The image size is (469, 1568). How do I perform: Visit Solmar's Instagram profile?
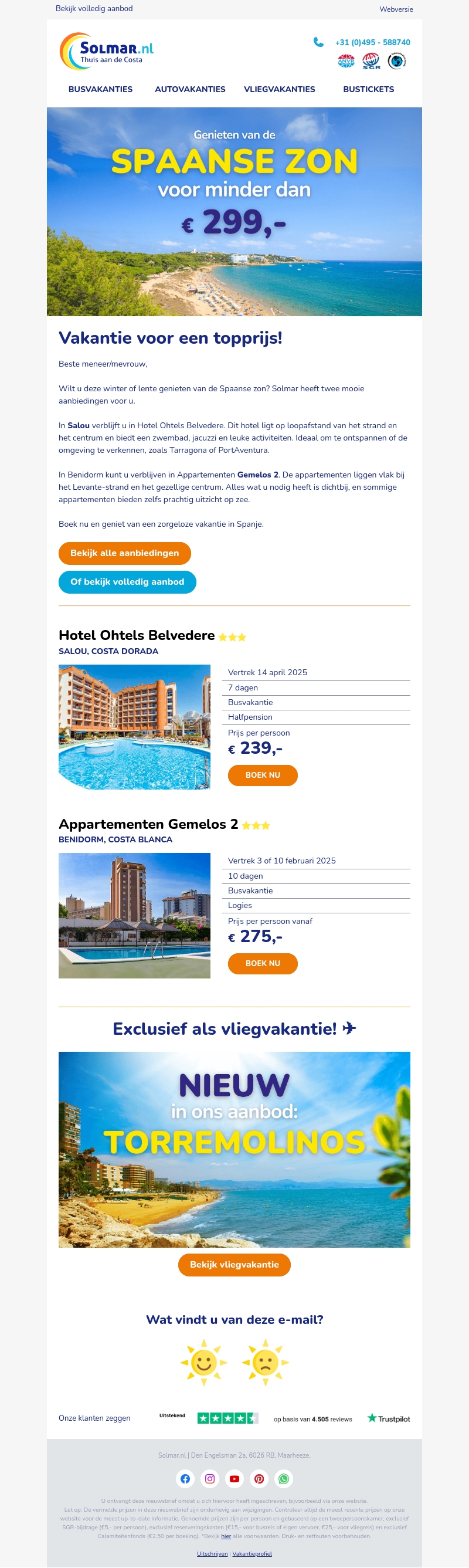[x=210, y=1478]
